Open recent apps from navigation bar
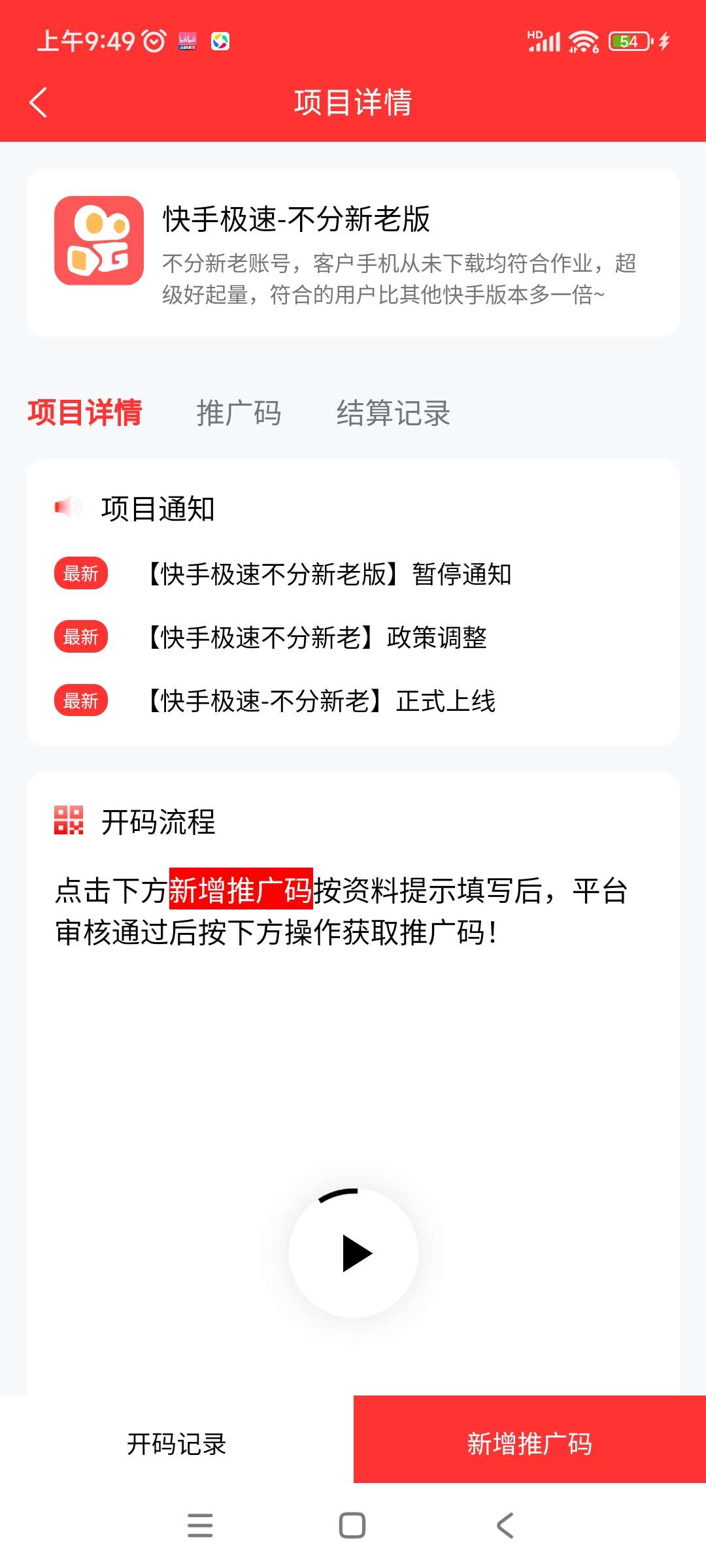The image size is (706, 1568). coord(200,1526)
